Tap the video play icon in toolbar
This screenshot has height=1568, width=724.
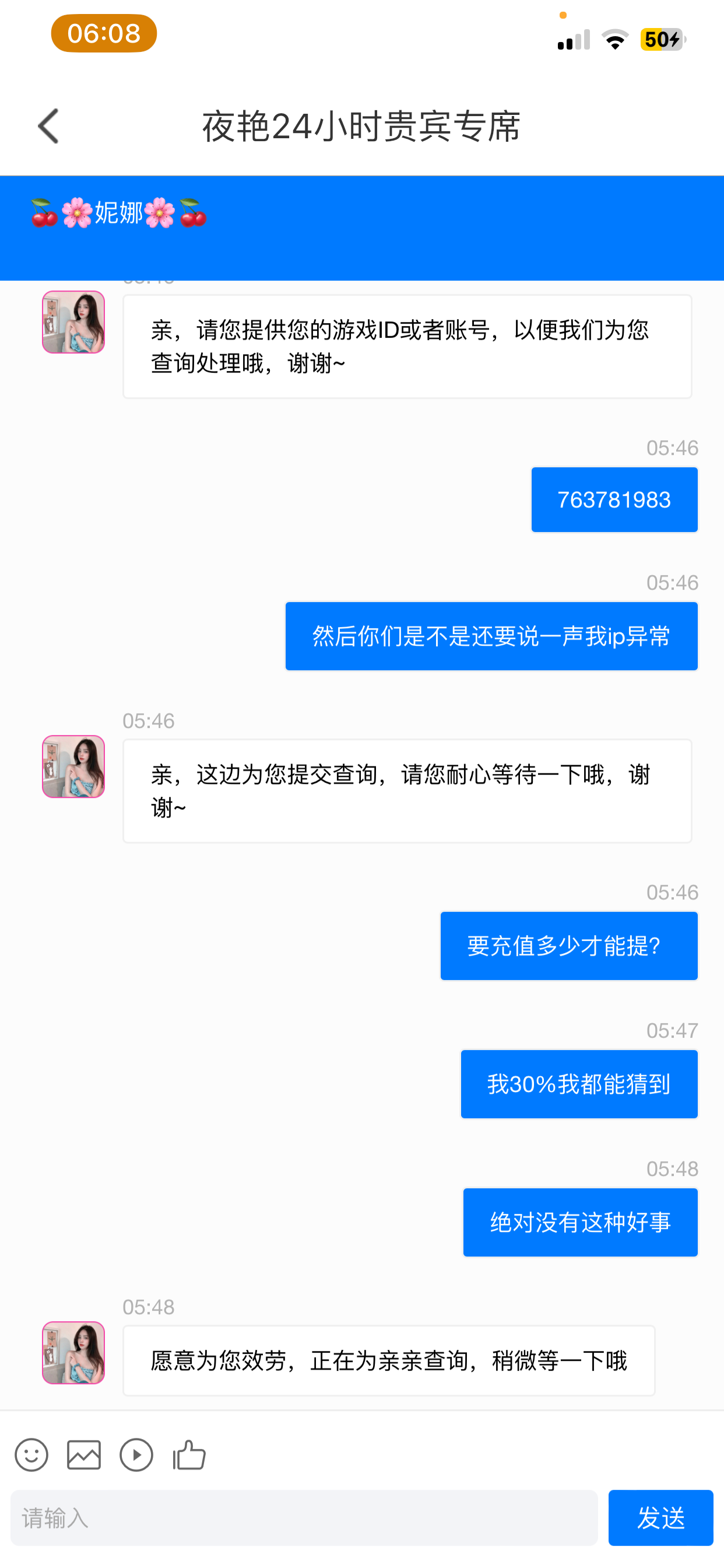[x=136, y=1455]
